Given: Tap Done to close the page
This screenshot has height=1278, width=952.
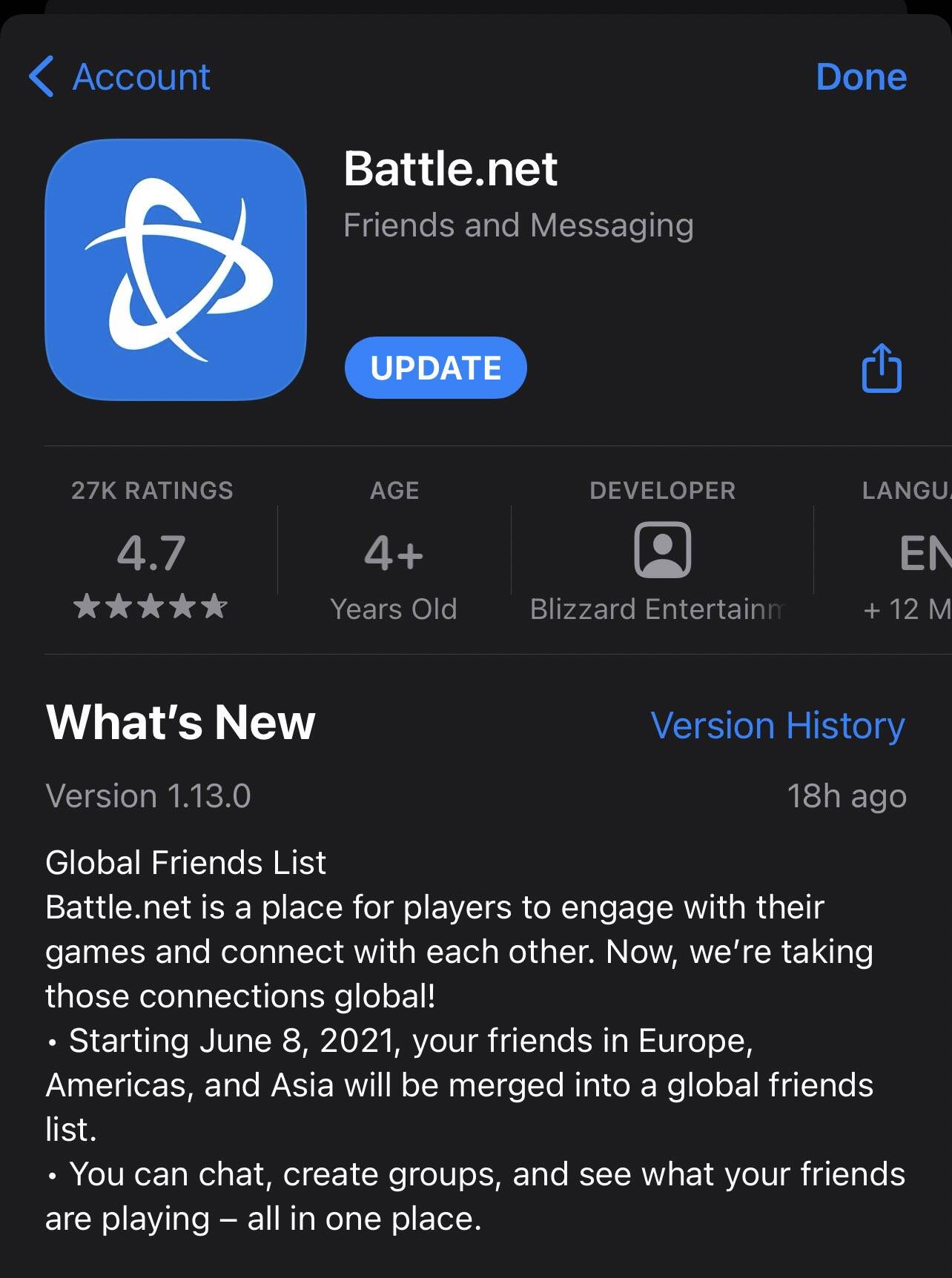Looking at the screenshot, I should point(860,77).
